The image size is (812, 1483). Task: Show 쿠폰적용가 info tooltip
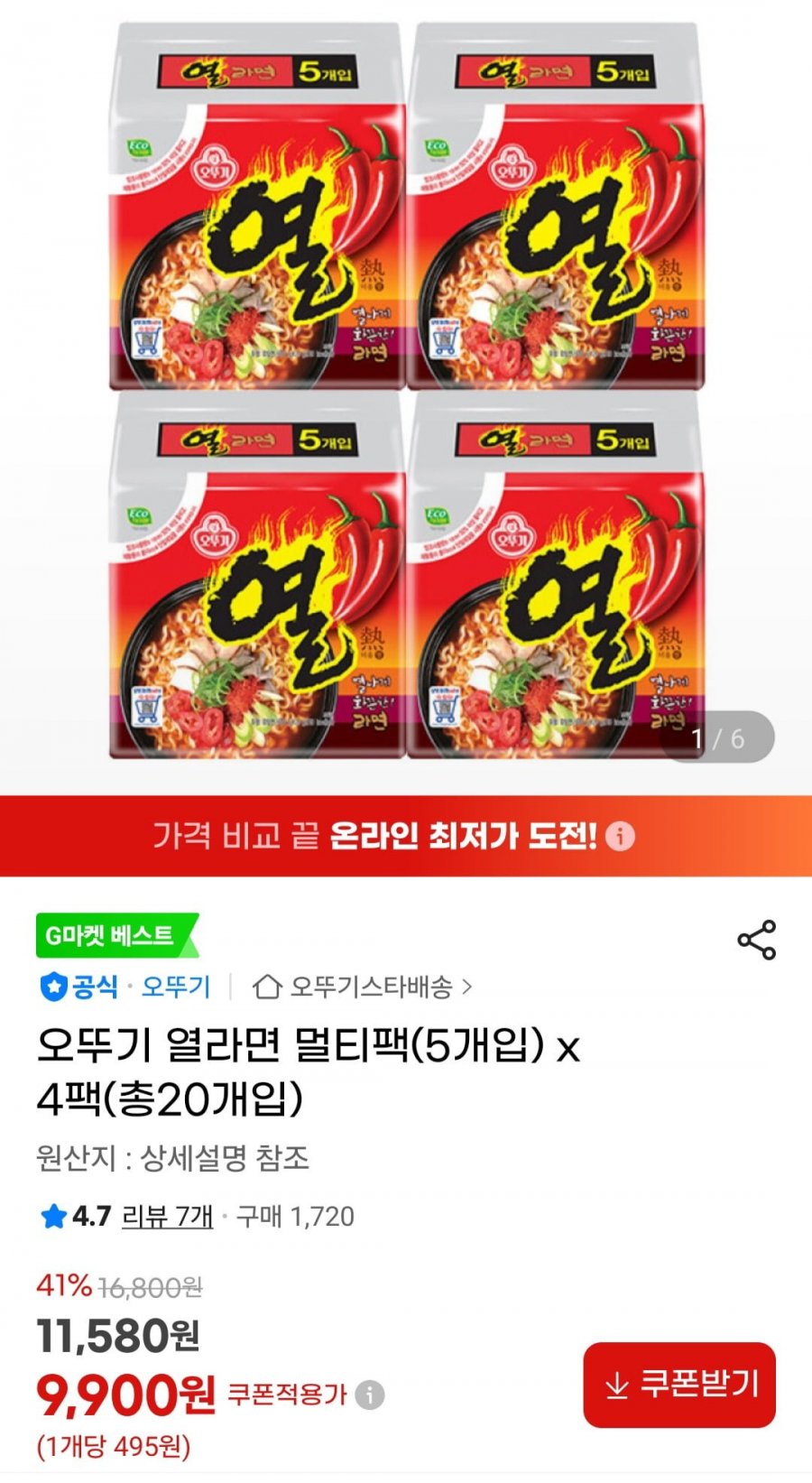(369, 1395)
